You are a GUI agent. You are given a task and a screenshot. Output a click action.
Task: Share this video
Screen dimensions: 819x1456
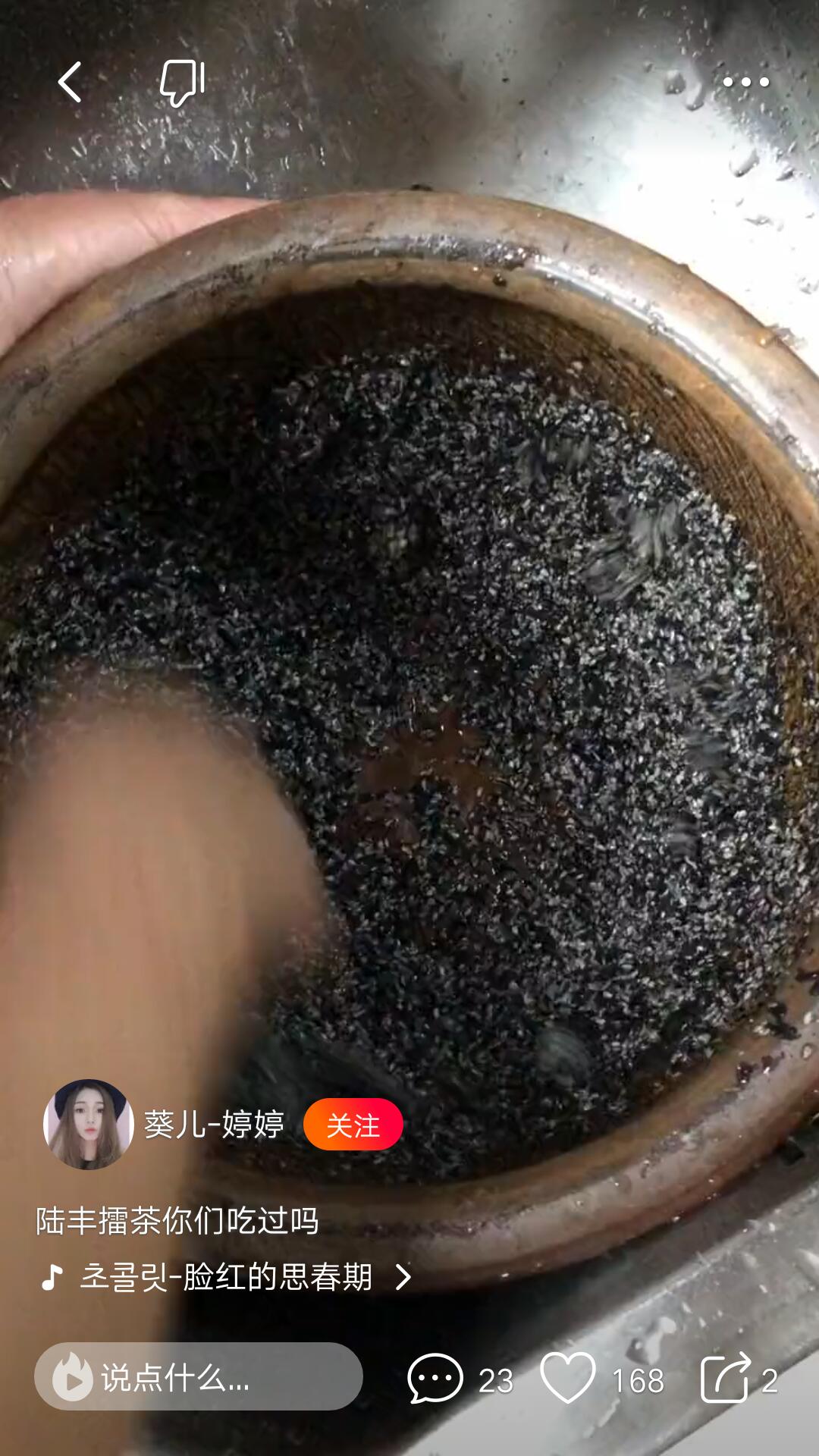pos(726,1378)
